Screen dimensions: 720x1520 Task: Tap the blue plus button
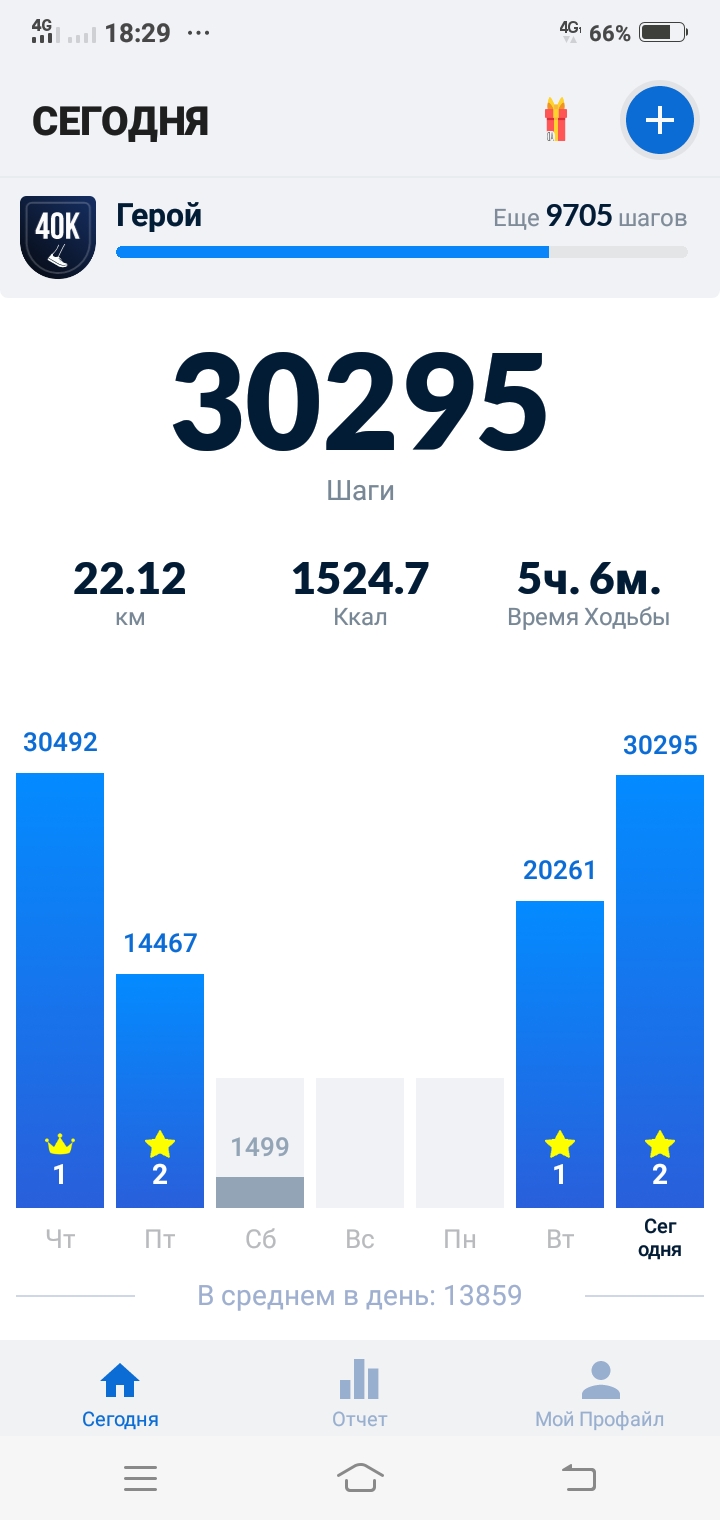point(659,121)
